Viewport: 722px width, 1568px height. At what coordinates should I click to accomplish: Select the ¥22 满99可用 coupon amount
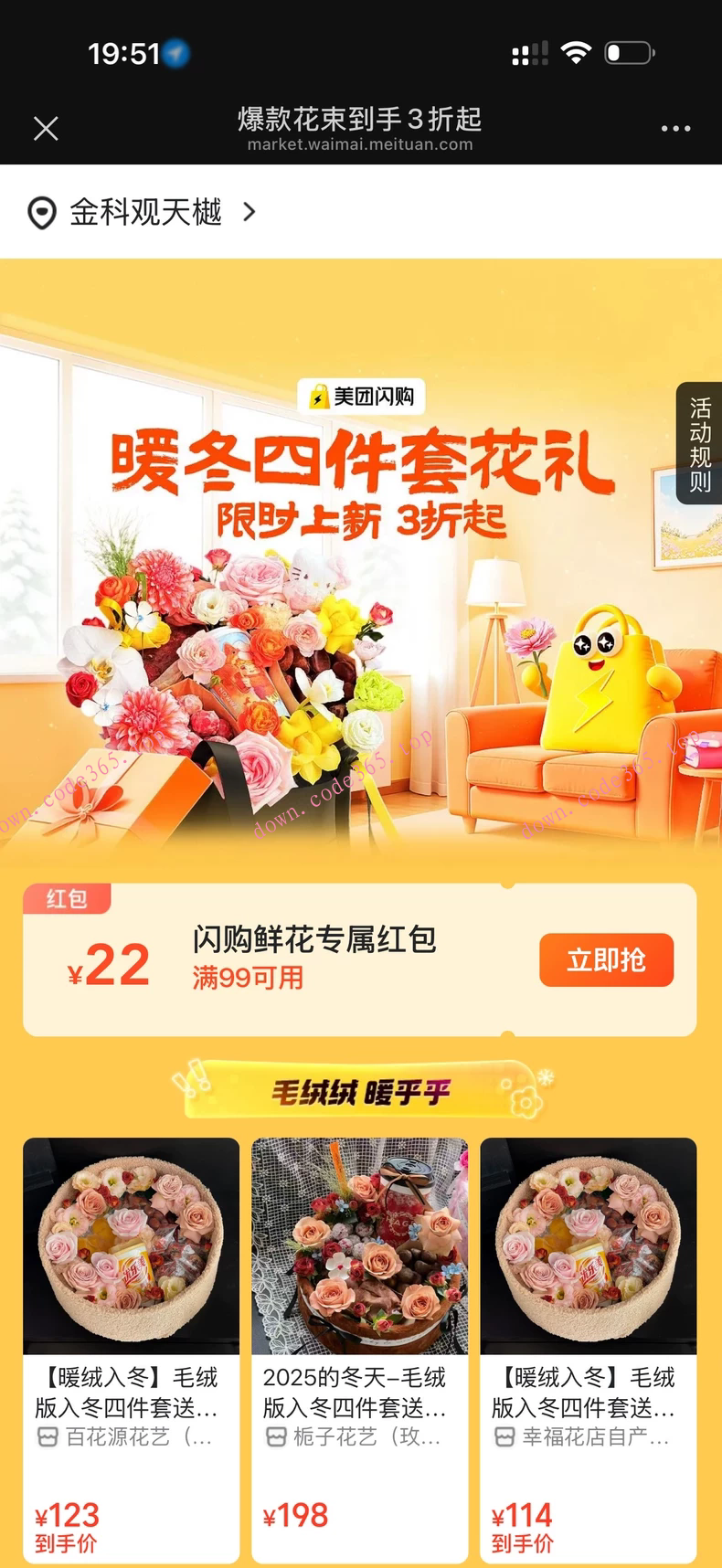110,960
